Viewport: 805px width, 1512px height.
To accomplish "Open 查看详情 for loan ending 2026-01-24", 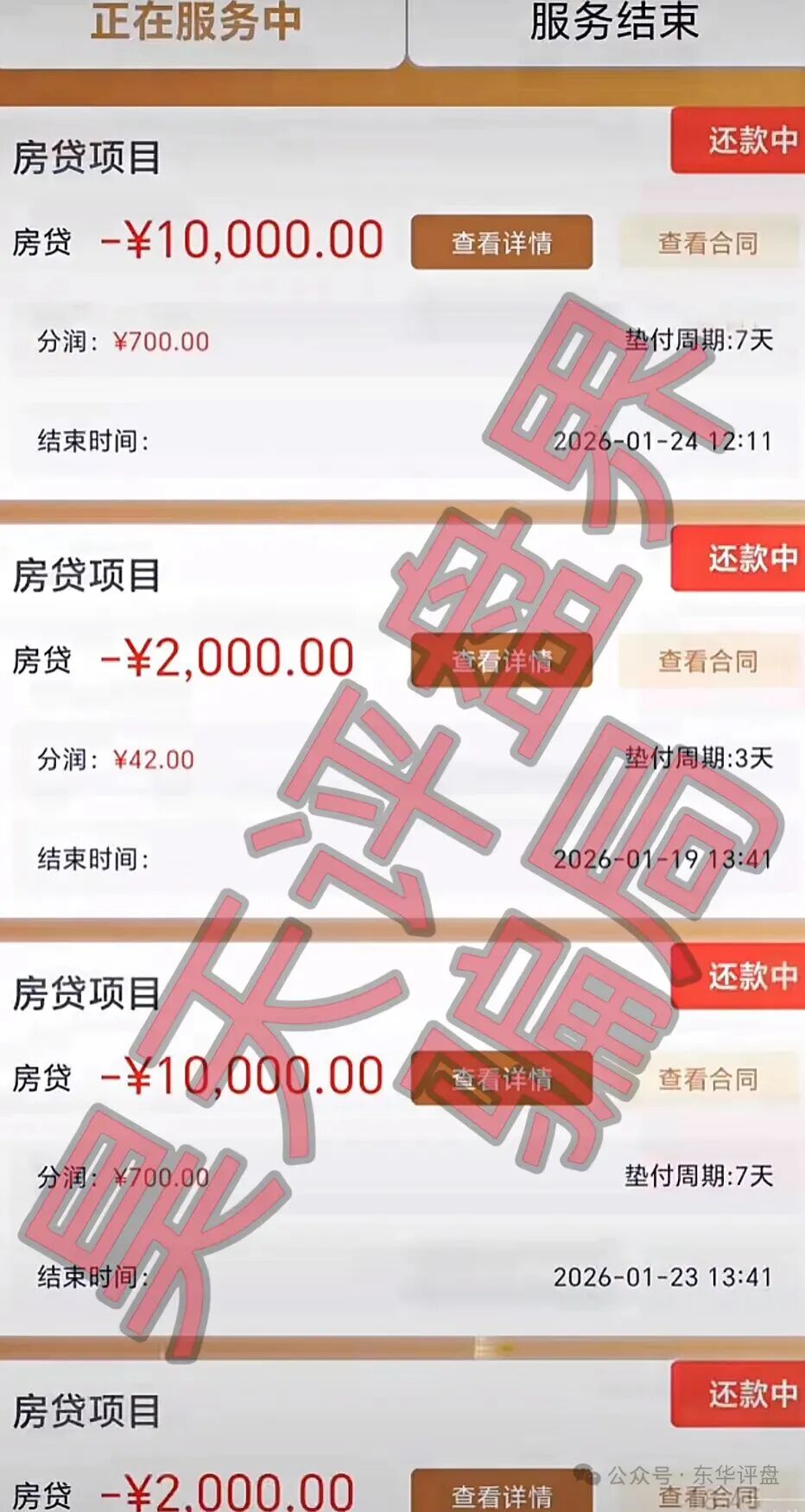I will coord(502,243).
